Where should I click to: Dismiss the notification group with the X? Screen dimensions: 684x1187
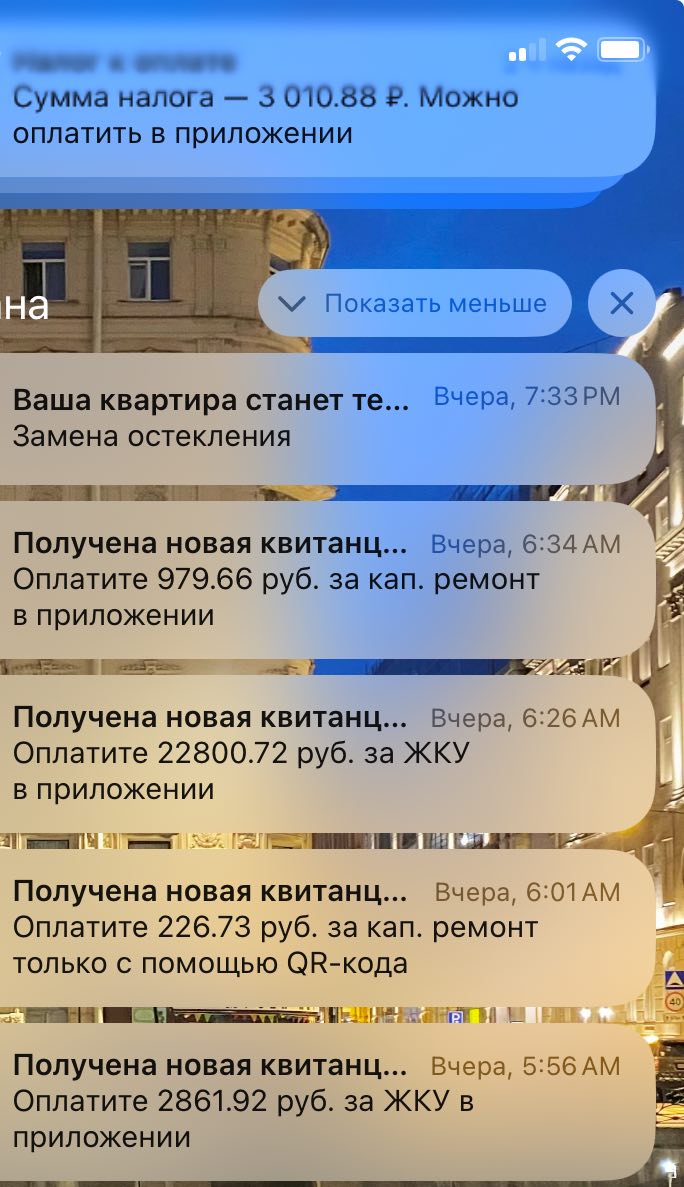coord(621,304)
